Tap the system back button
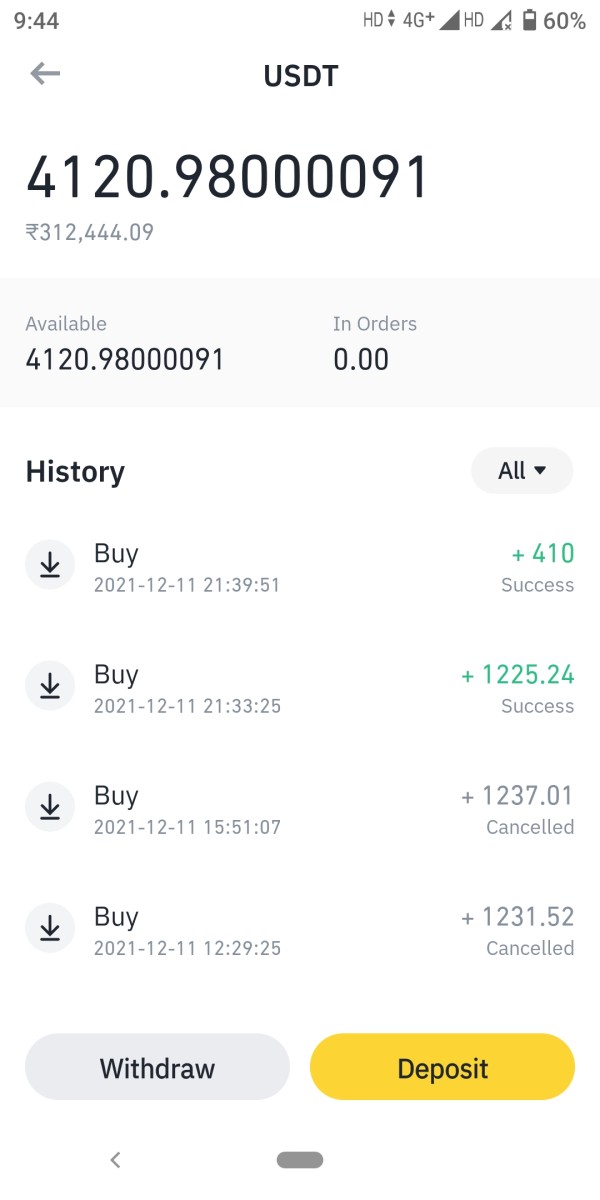The width and height of the screenshot is (600, 1200). point(115,1160)
